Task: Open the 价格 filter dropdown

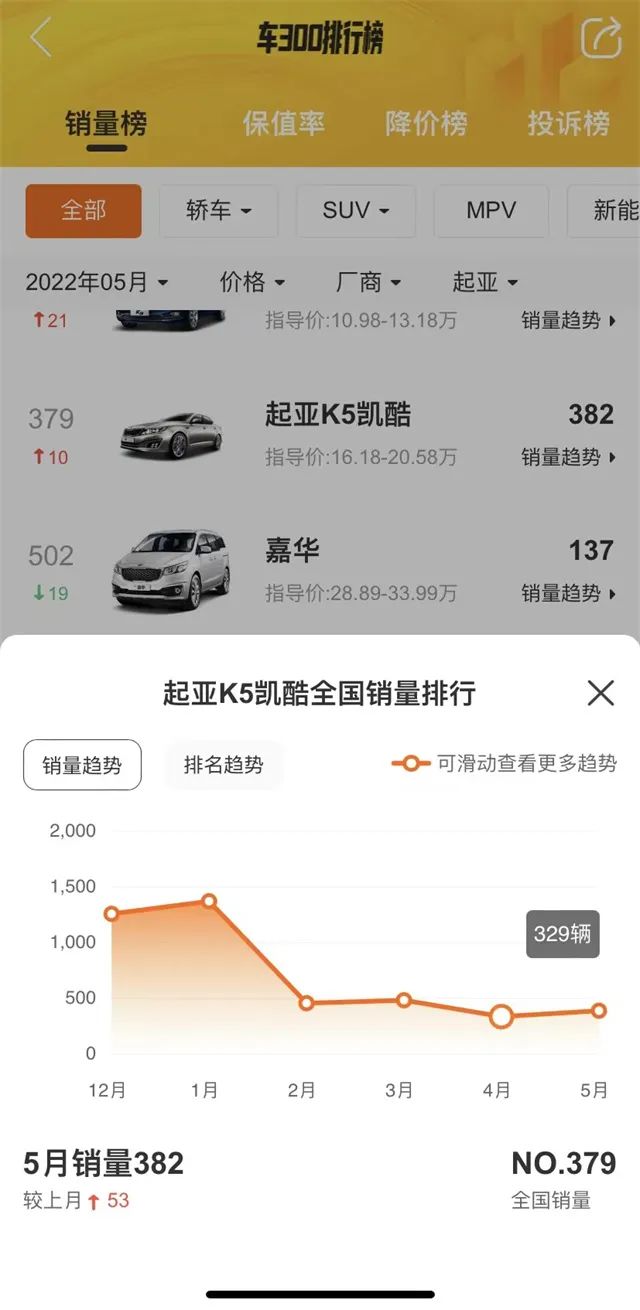Action: 252,282
